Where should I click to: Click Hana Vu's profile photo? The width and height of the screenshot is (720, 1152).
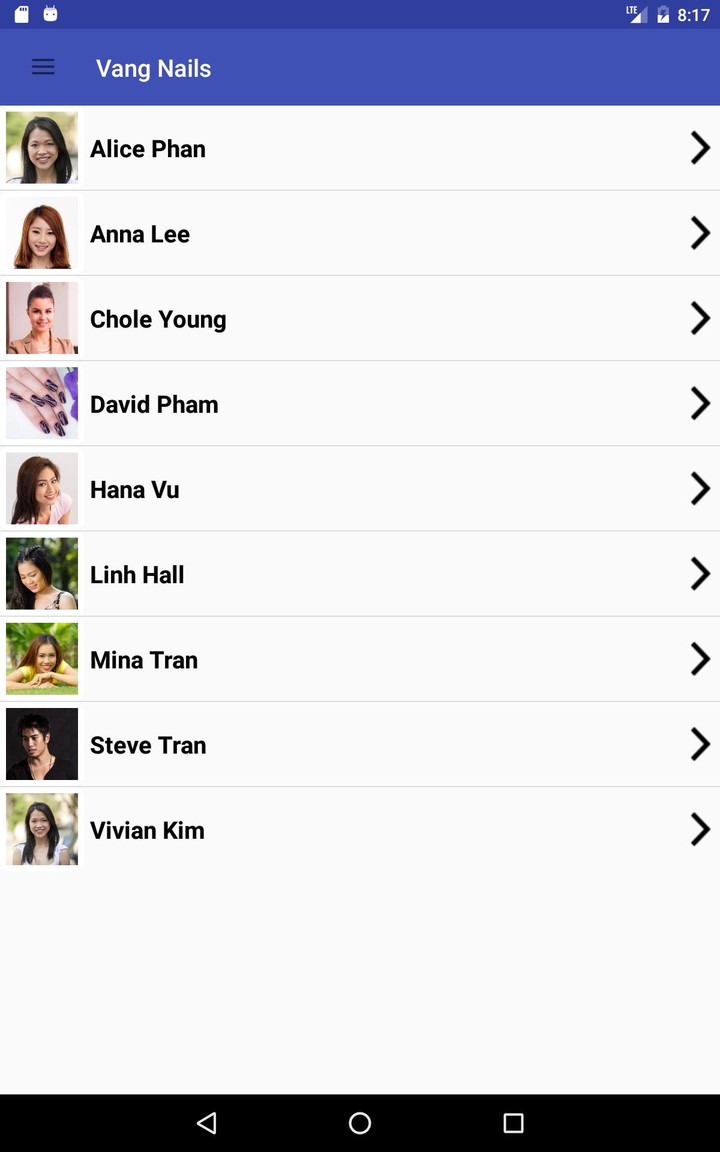point(41,488)
